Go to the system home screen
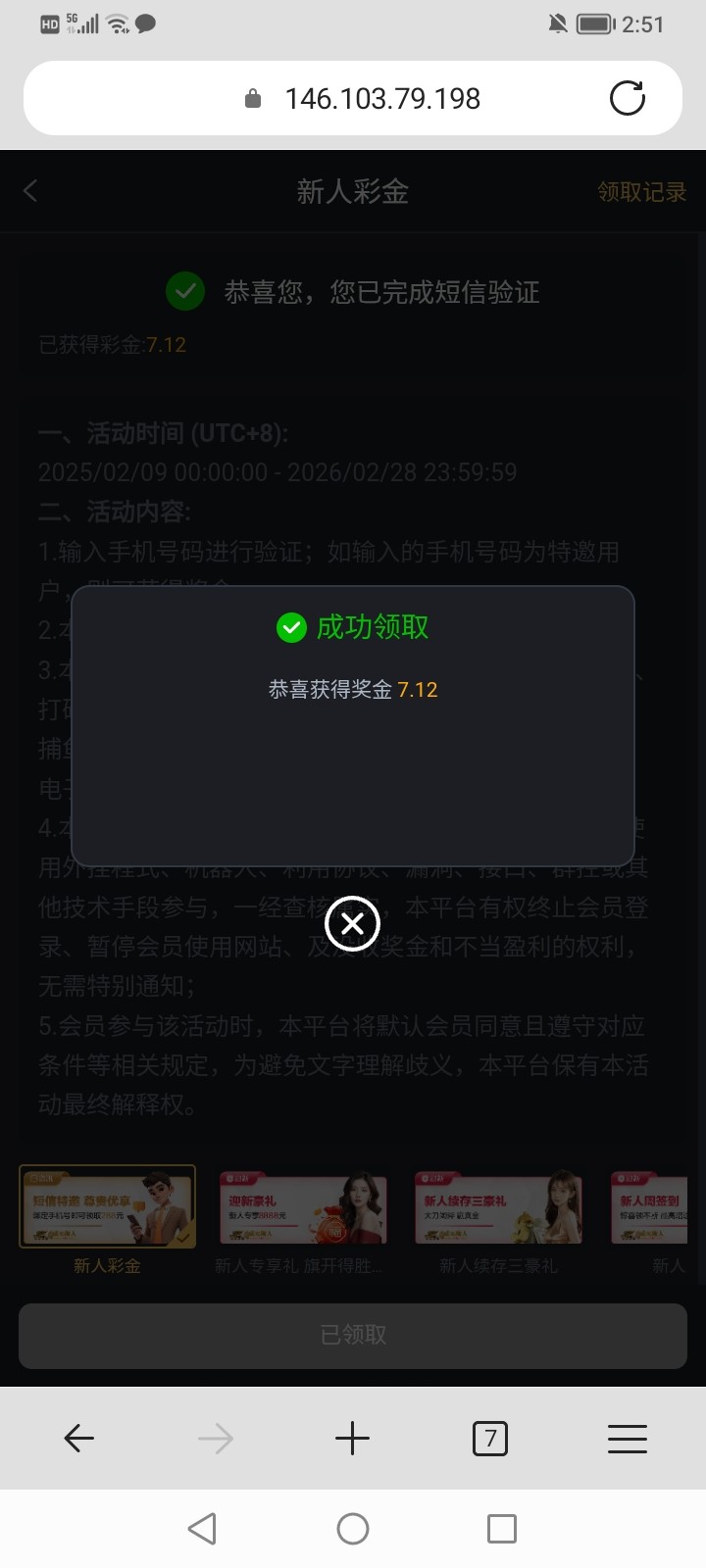This screenshot has height=1568, width=706. coord(352,1529)
